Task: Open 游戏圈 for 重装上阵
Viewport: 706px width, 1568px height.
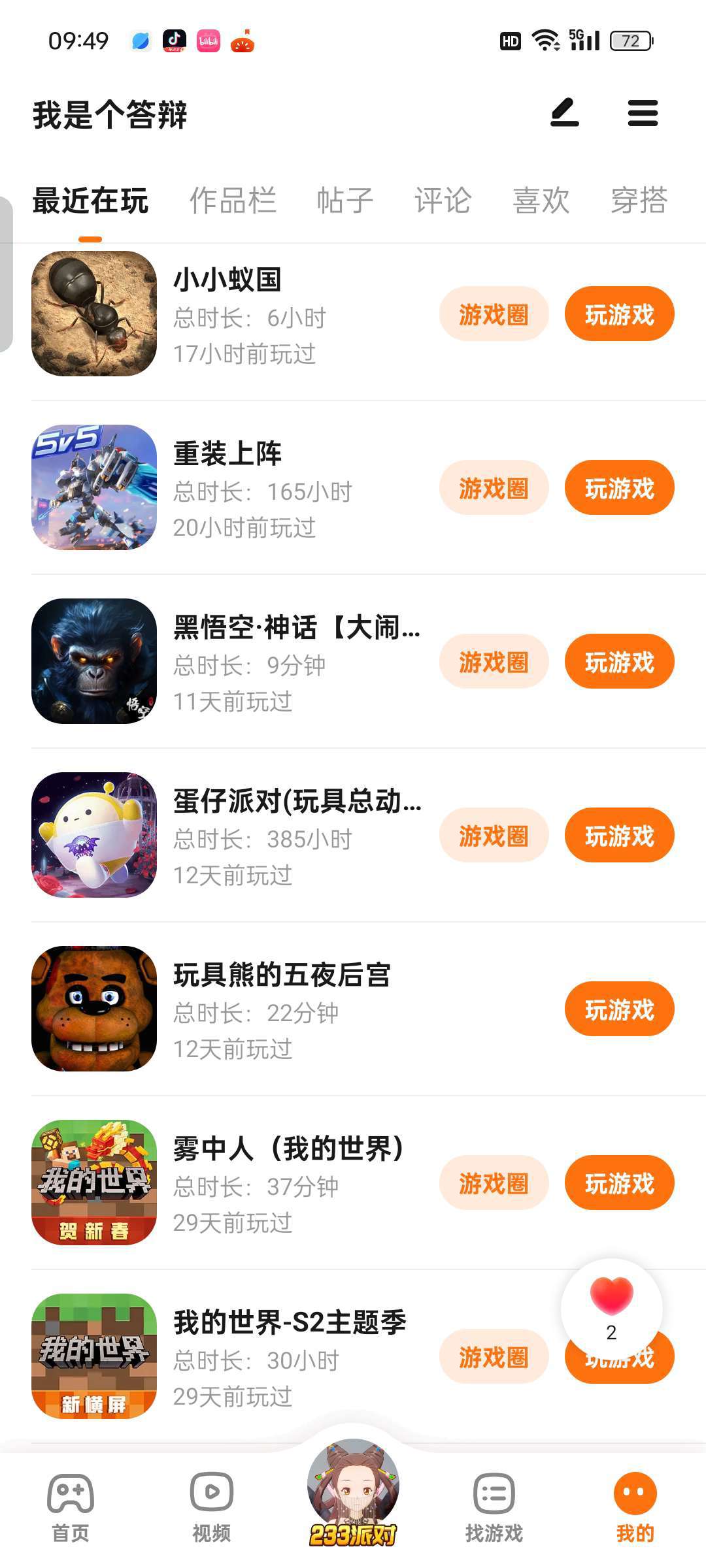Action: click(x=494, y=488)
